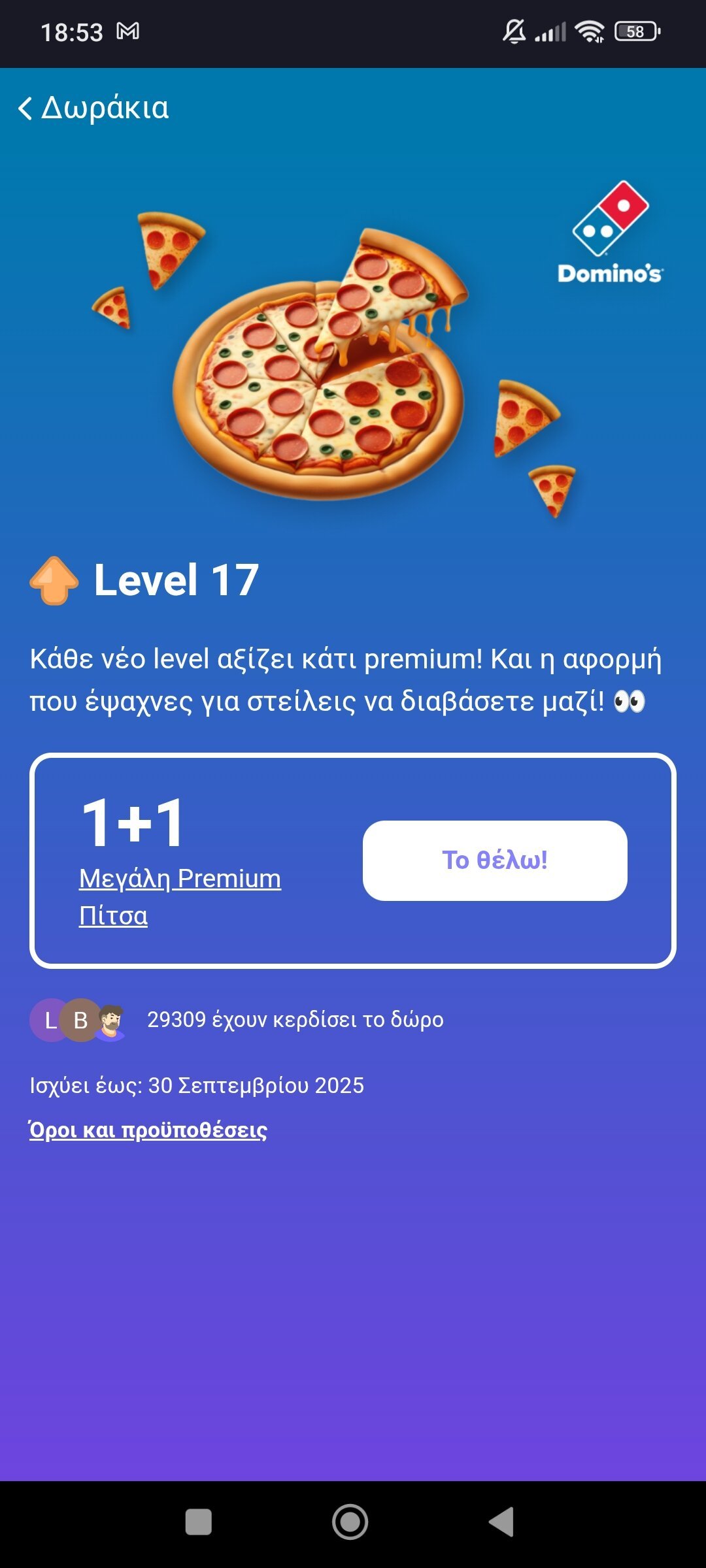Tap the 'Το θέλω!' button
The image size is (706, 1568).
point(495,860)
